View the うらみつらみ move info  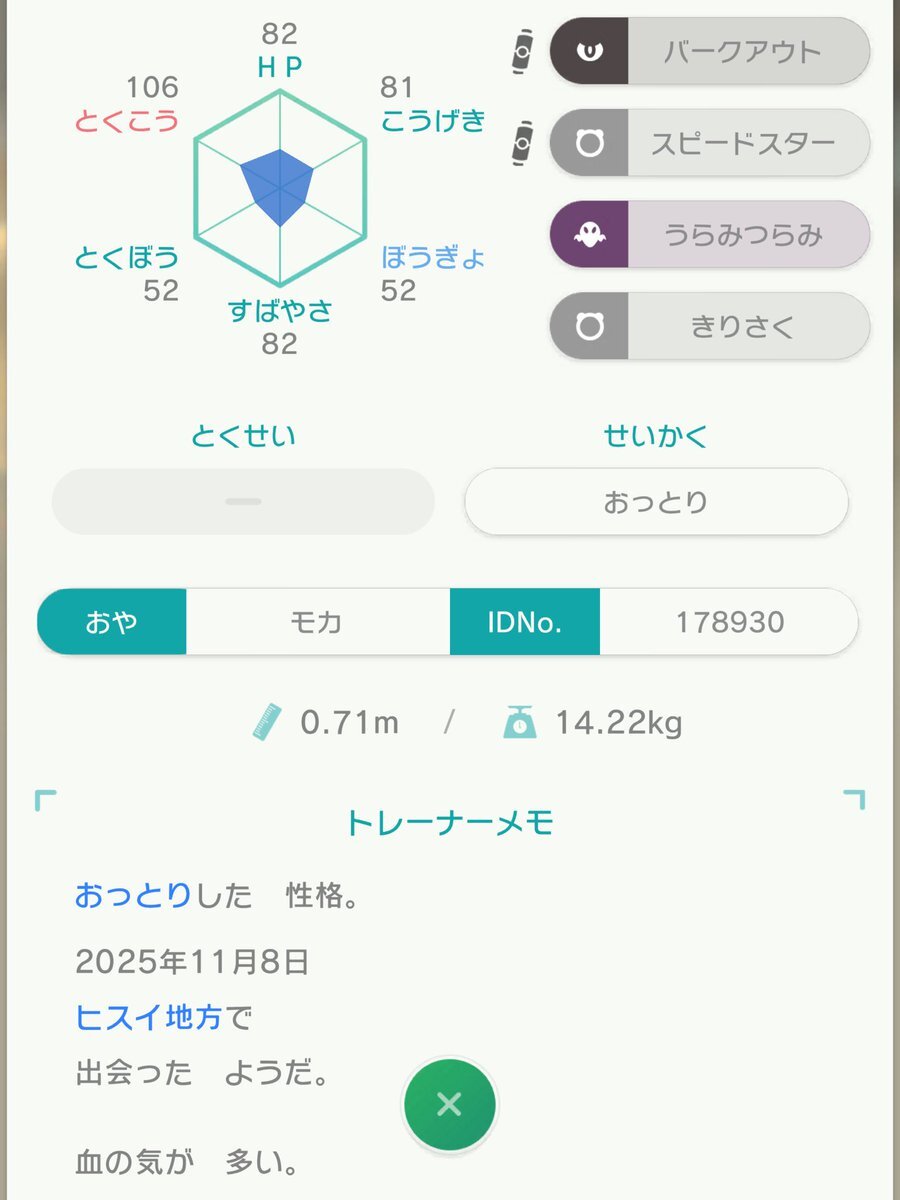click(710, 234)
